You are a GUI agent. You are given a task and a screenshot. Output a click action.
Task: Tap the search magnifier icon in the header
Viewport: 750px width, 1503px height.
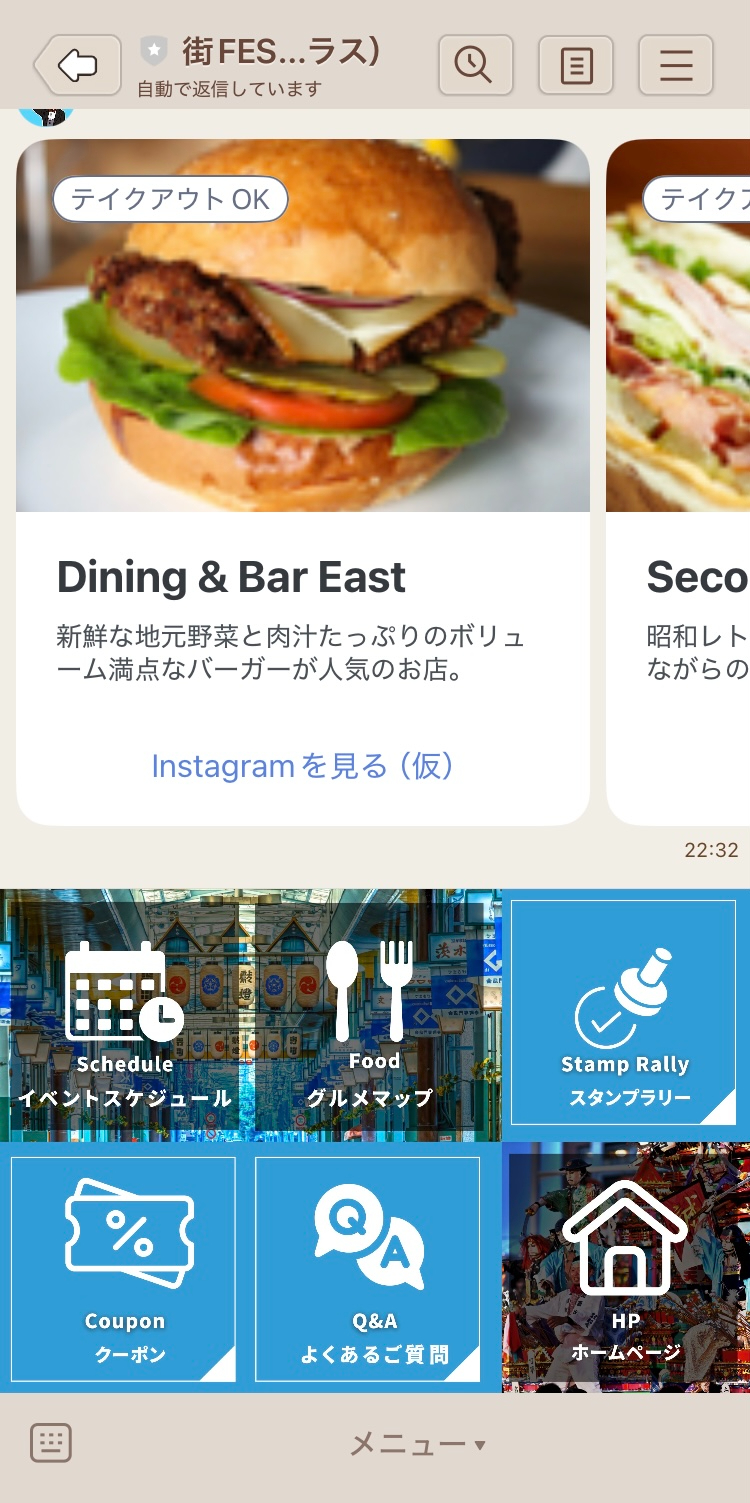pyautogui.click(x=475, y=65)
